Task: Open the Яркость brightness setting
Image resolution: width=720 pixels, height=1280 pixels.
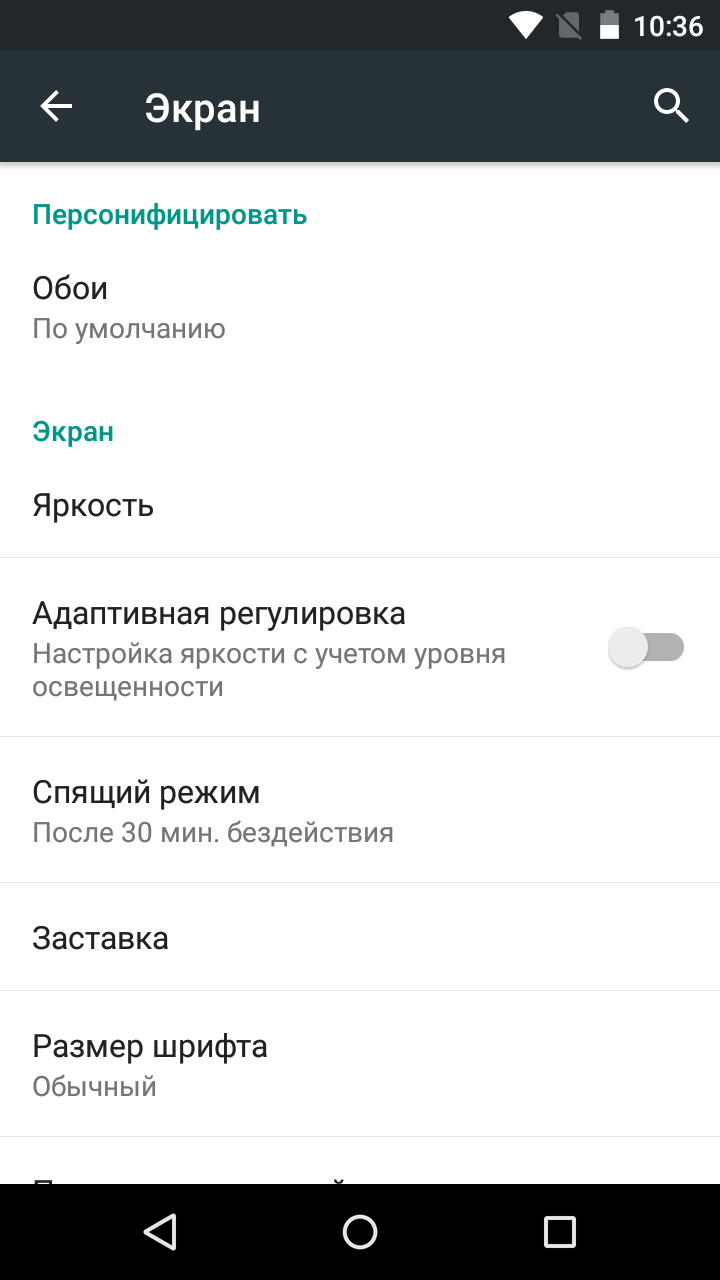Action: point(360,505)
